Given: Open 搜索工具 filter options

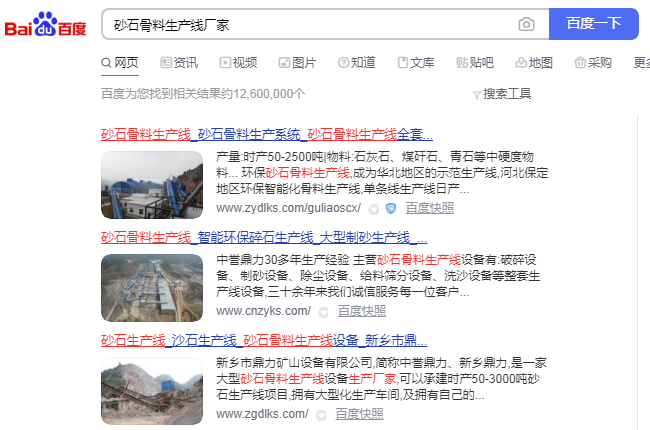Looking at the screenshot, I should 501,93.
